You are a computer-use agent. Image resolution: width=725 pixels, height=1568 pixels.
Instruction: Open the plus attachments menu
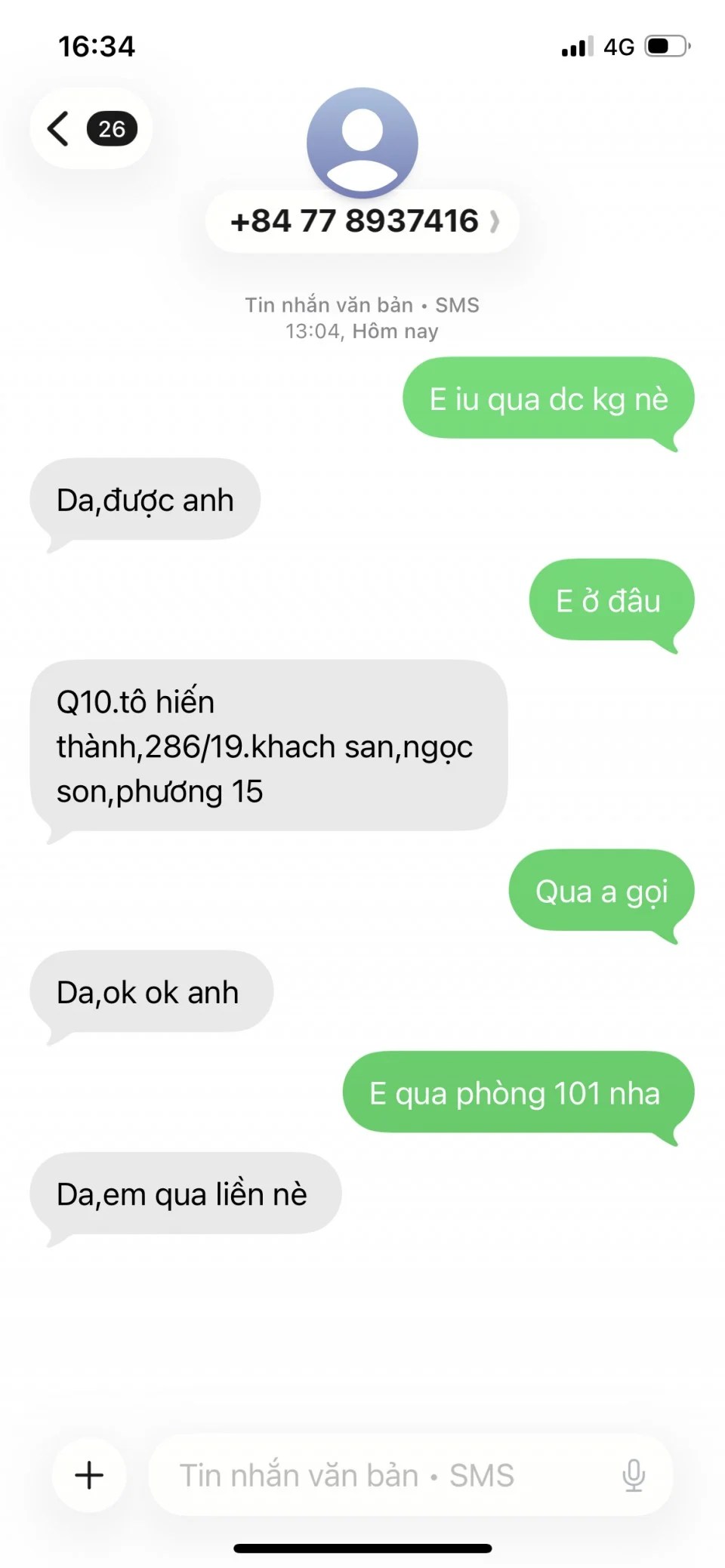click(x=89, y=1474)
